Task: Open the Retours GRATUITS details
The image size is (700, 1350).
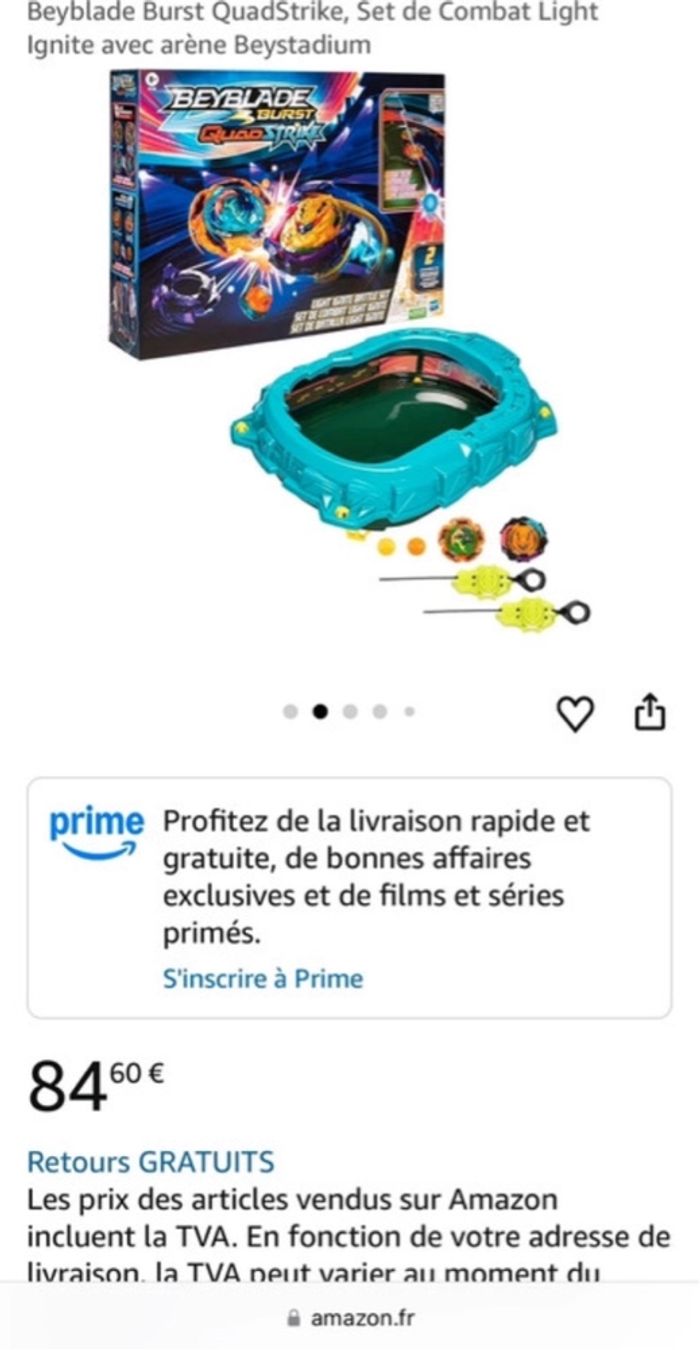Action: coord(150,1163)
